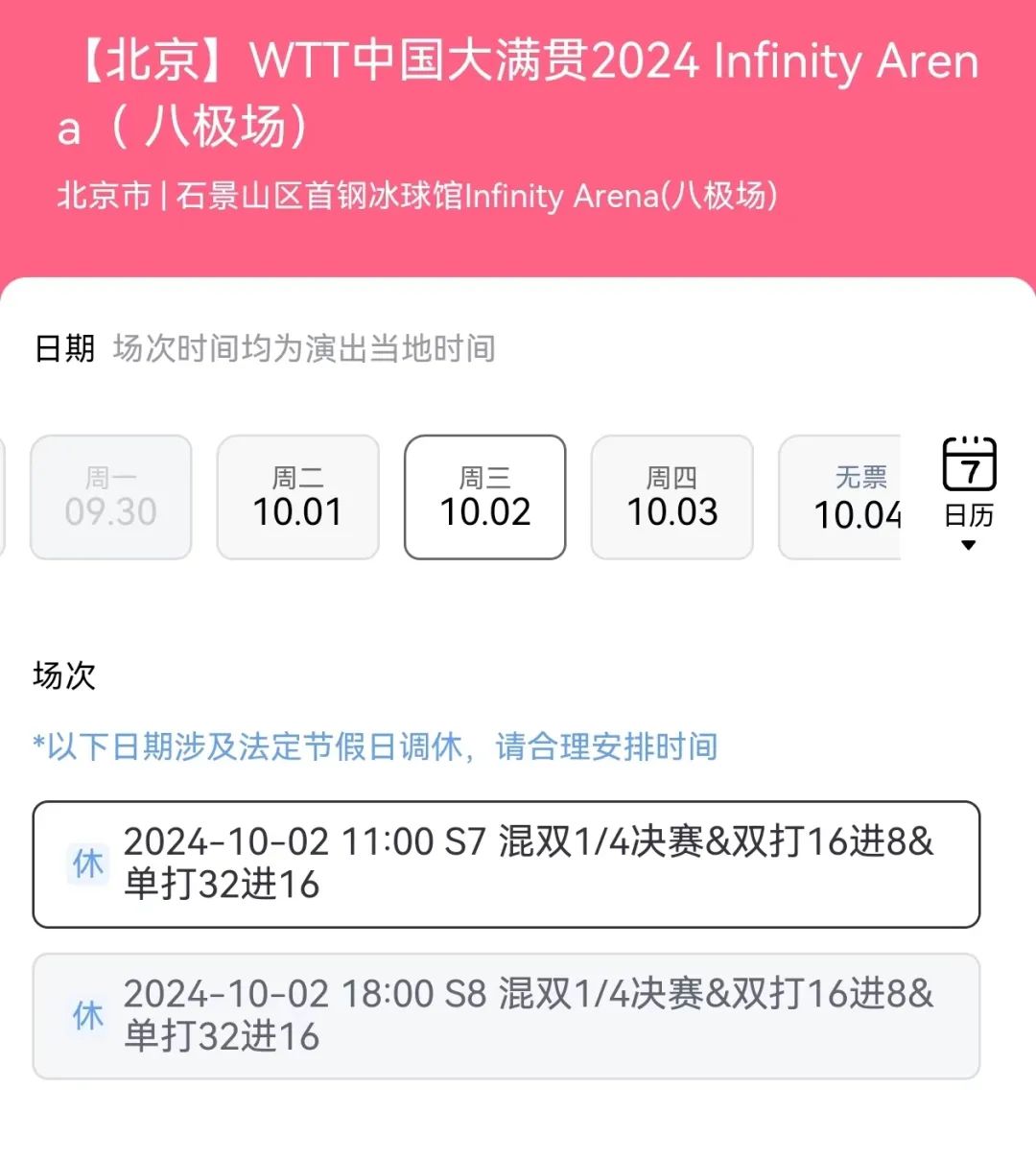Select Tuesday 10.01 date chip

(297, 497)
